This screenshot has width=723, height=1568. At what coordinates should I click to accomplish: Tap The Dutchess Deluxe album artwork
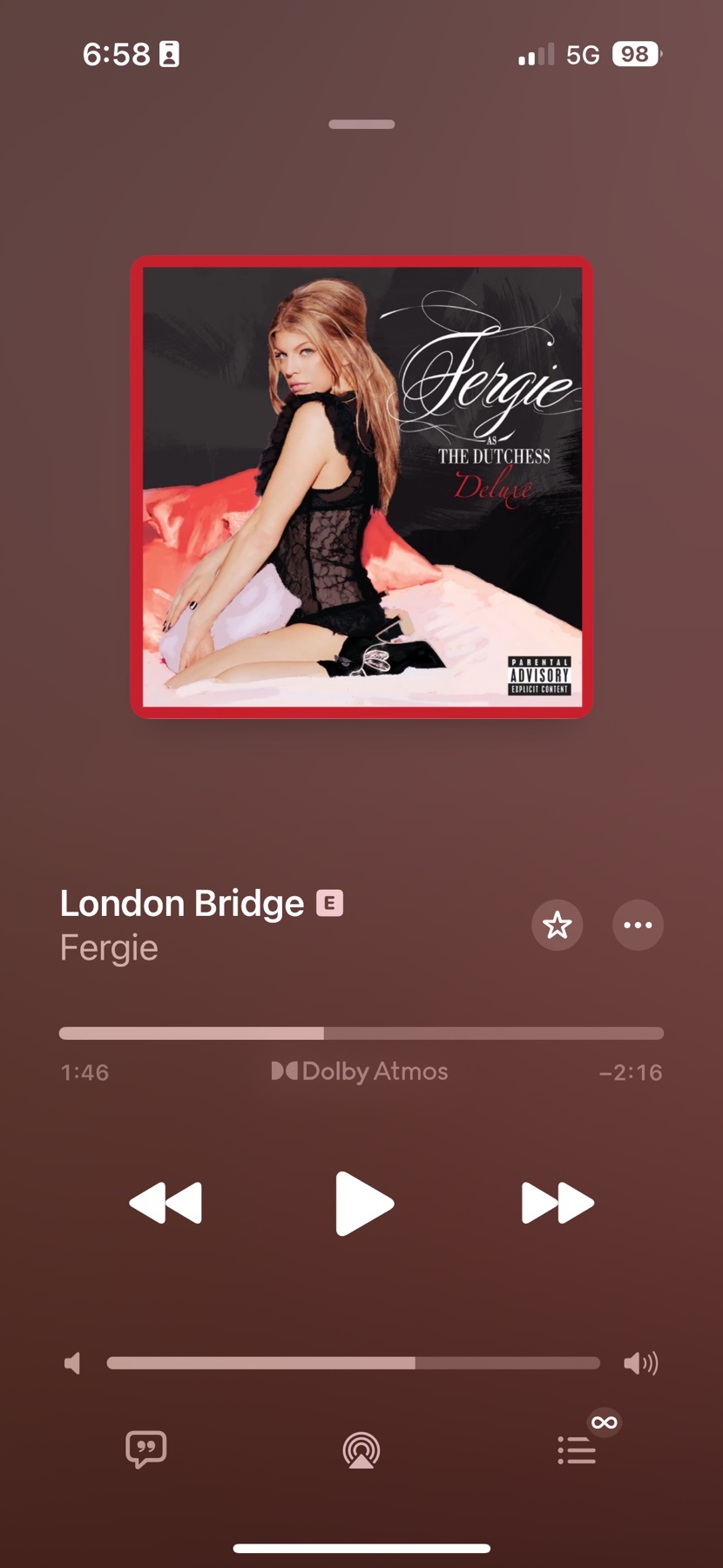(x=361, y=487)
